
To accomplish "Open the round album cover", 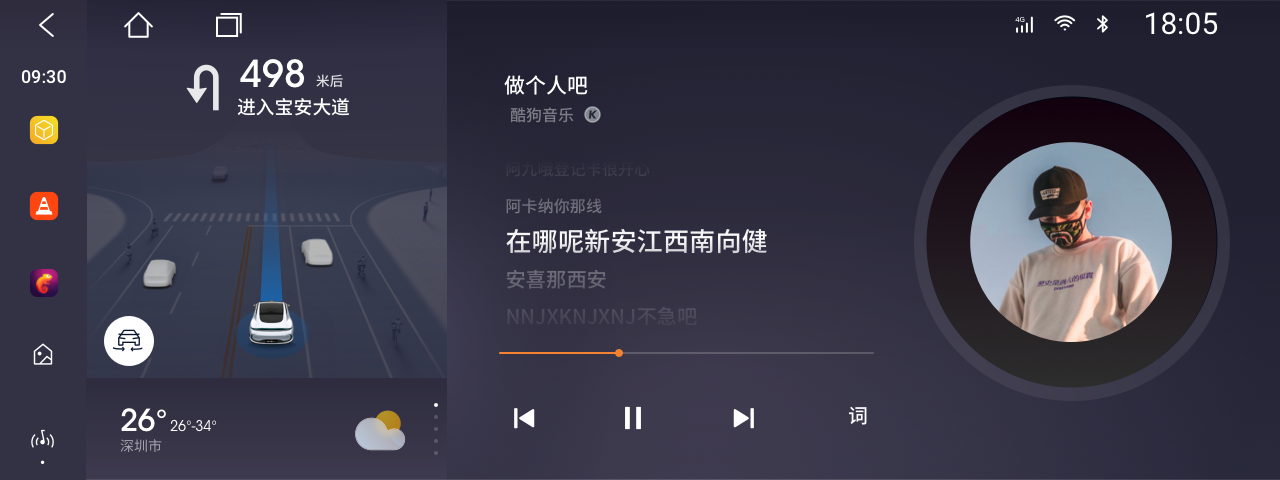I will click(1070, 242).
